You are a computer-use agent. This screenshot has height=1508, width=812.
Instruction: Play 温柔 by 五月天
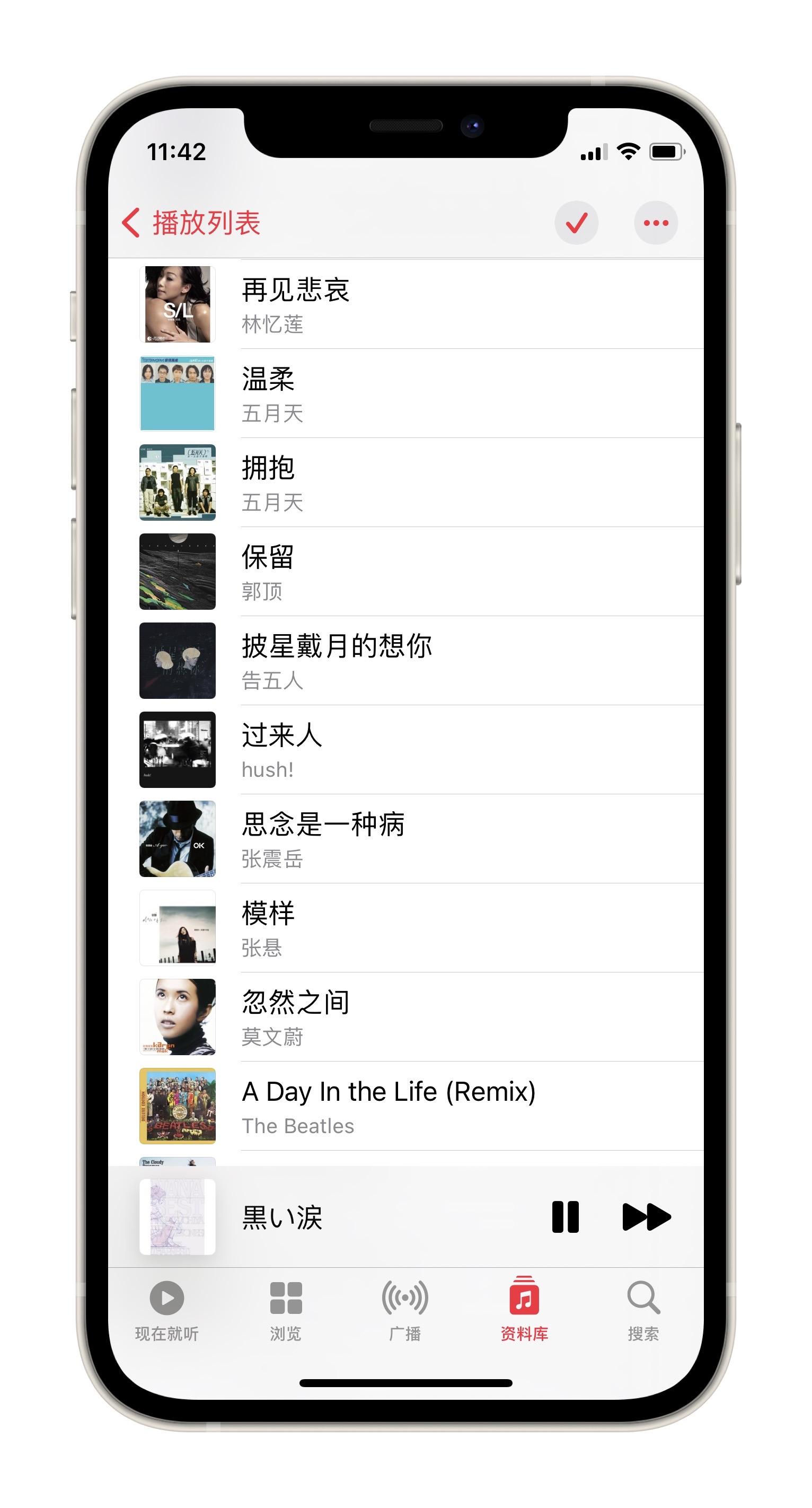410,394
